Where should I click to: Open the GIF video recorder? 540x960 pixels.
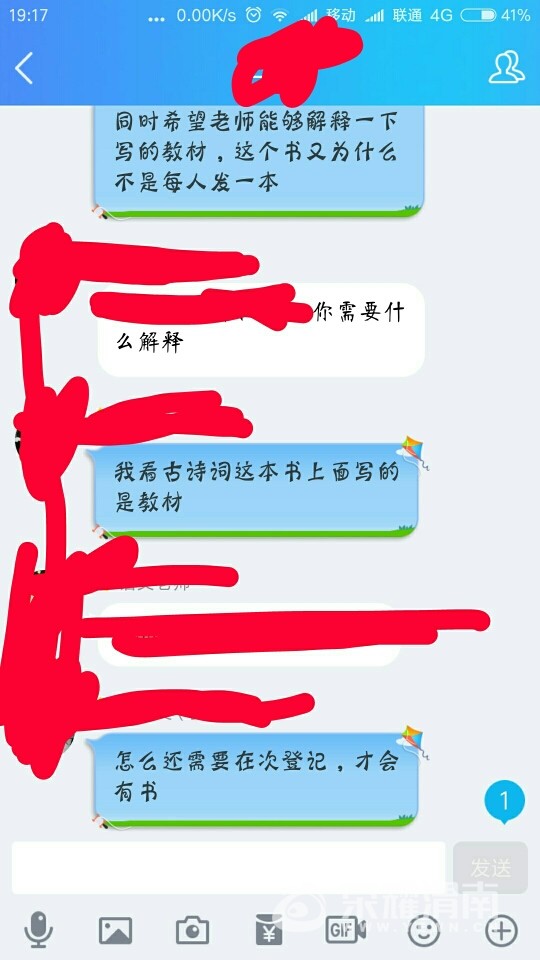[346, 931]
